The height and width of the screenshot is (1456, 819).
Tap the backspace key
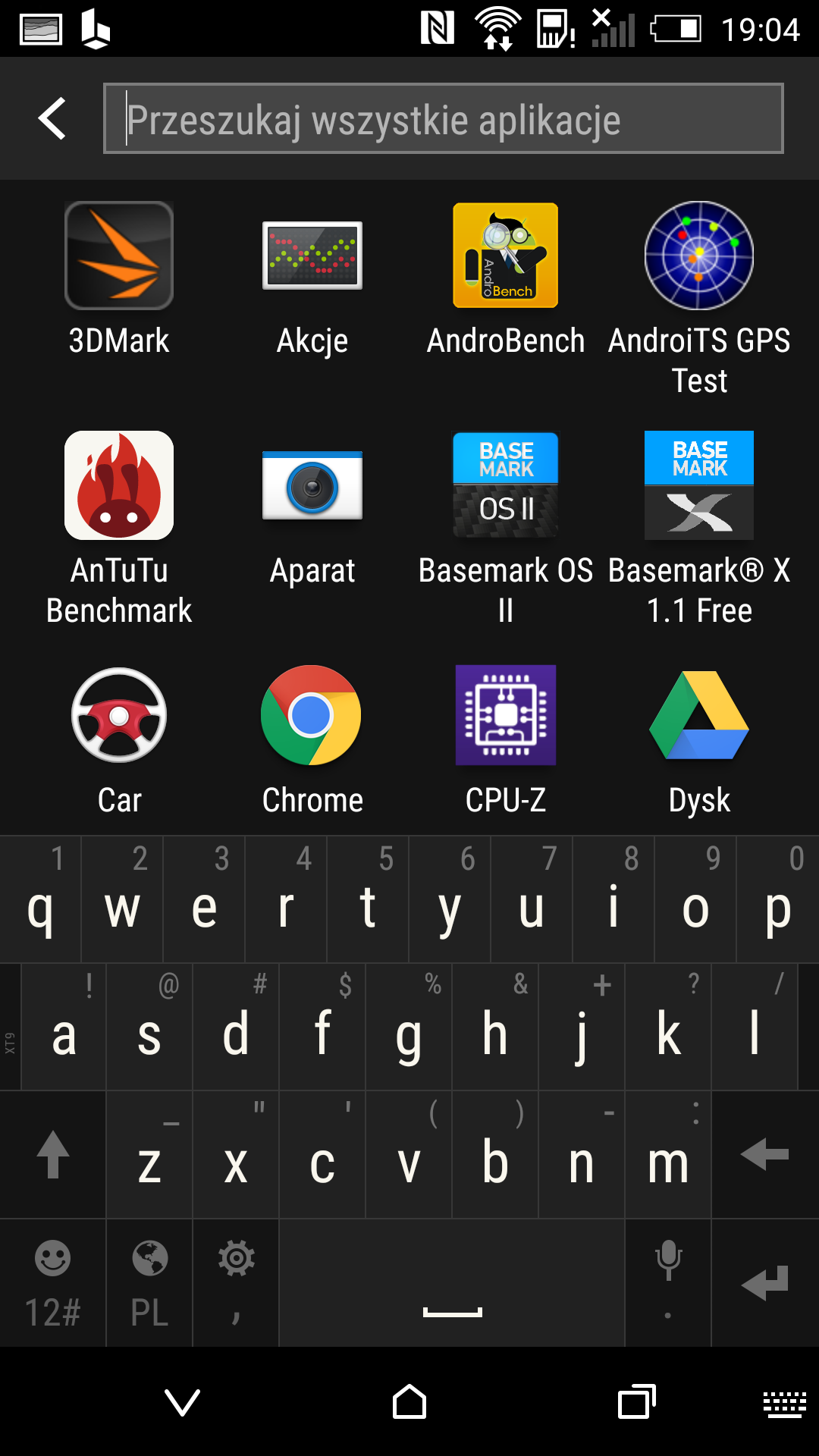[765, 1155]
